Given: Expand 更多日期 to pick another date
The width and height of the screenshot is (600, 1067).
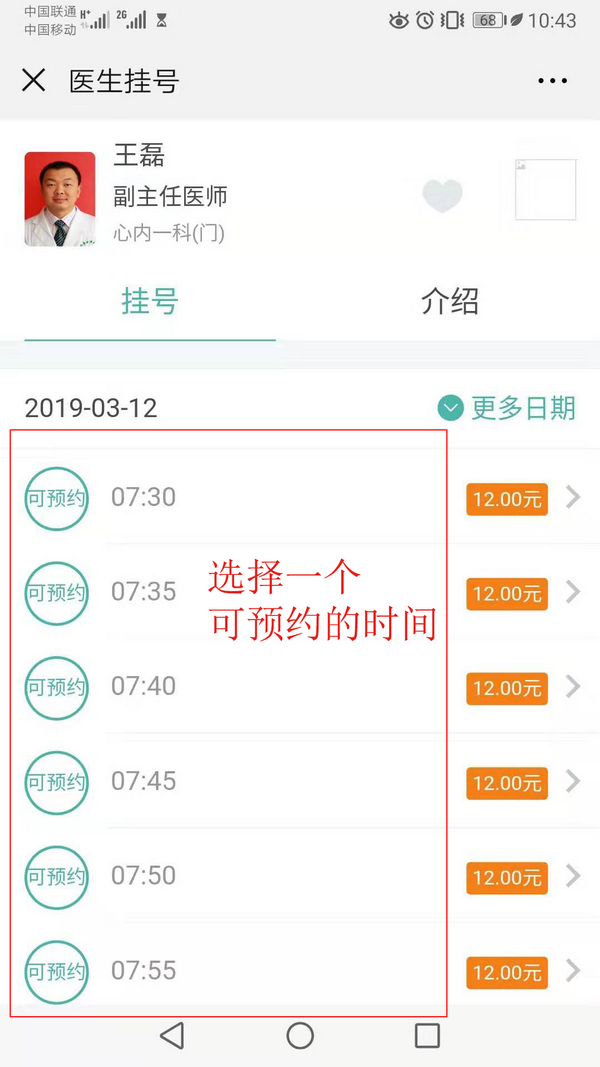Looking at the screenshot, I should click(507, 408).
